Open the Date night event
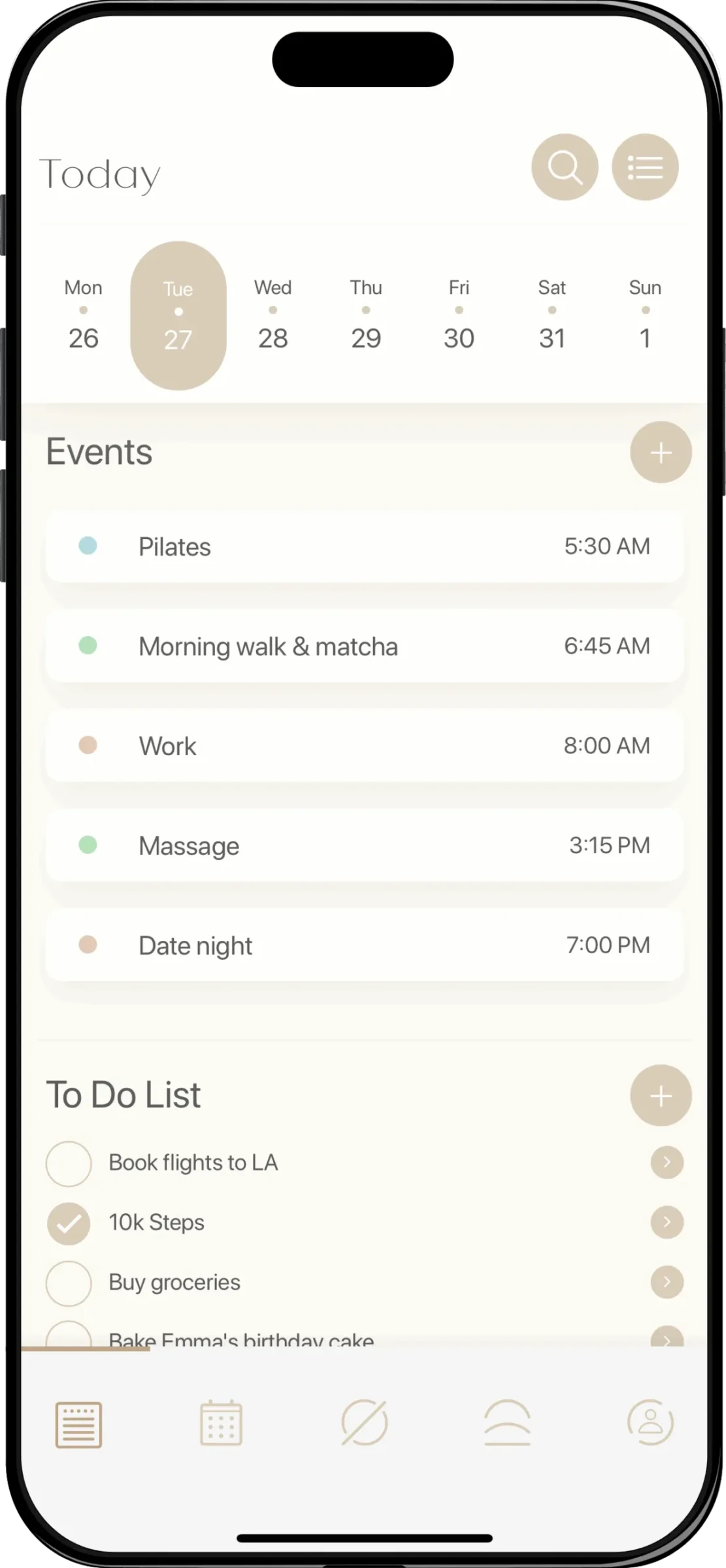 coord(364,945)
